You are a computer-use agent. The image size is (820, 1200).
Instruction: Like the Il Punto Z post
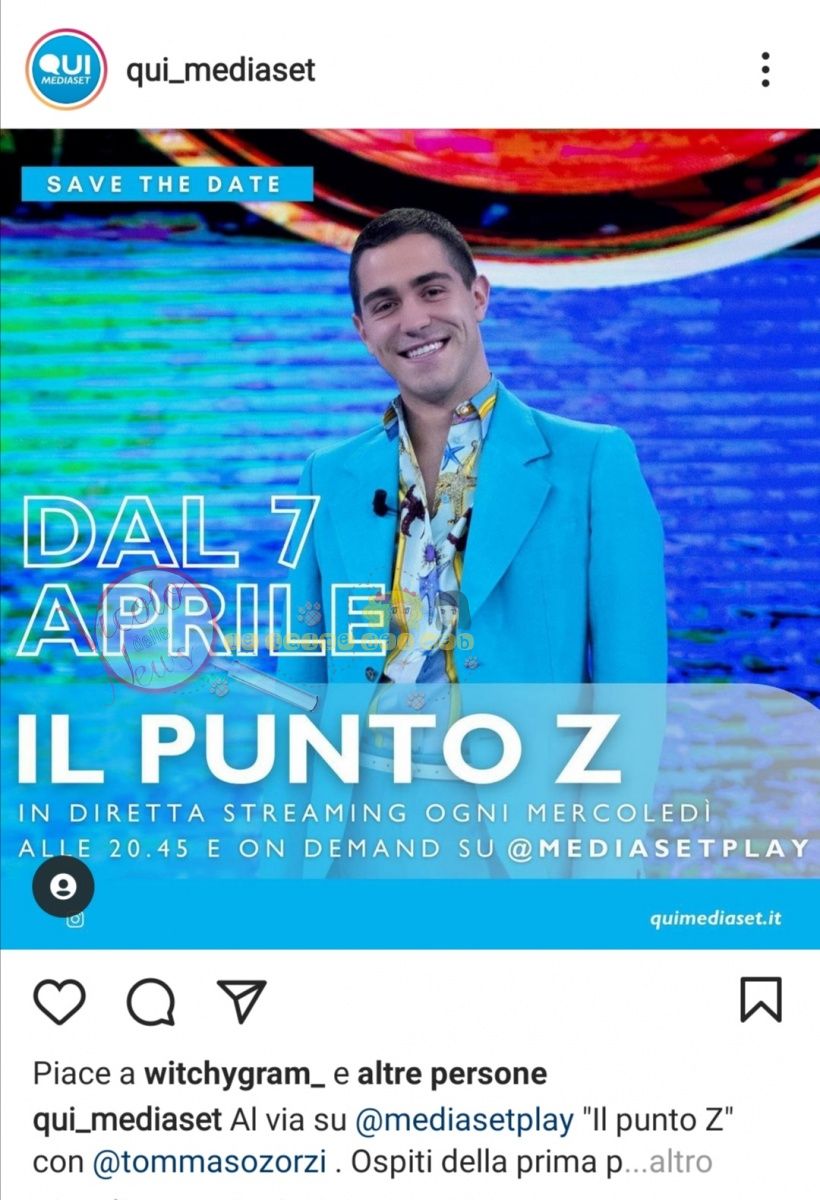tap(60, 1000)
